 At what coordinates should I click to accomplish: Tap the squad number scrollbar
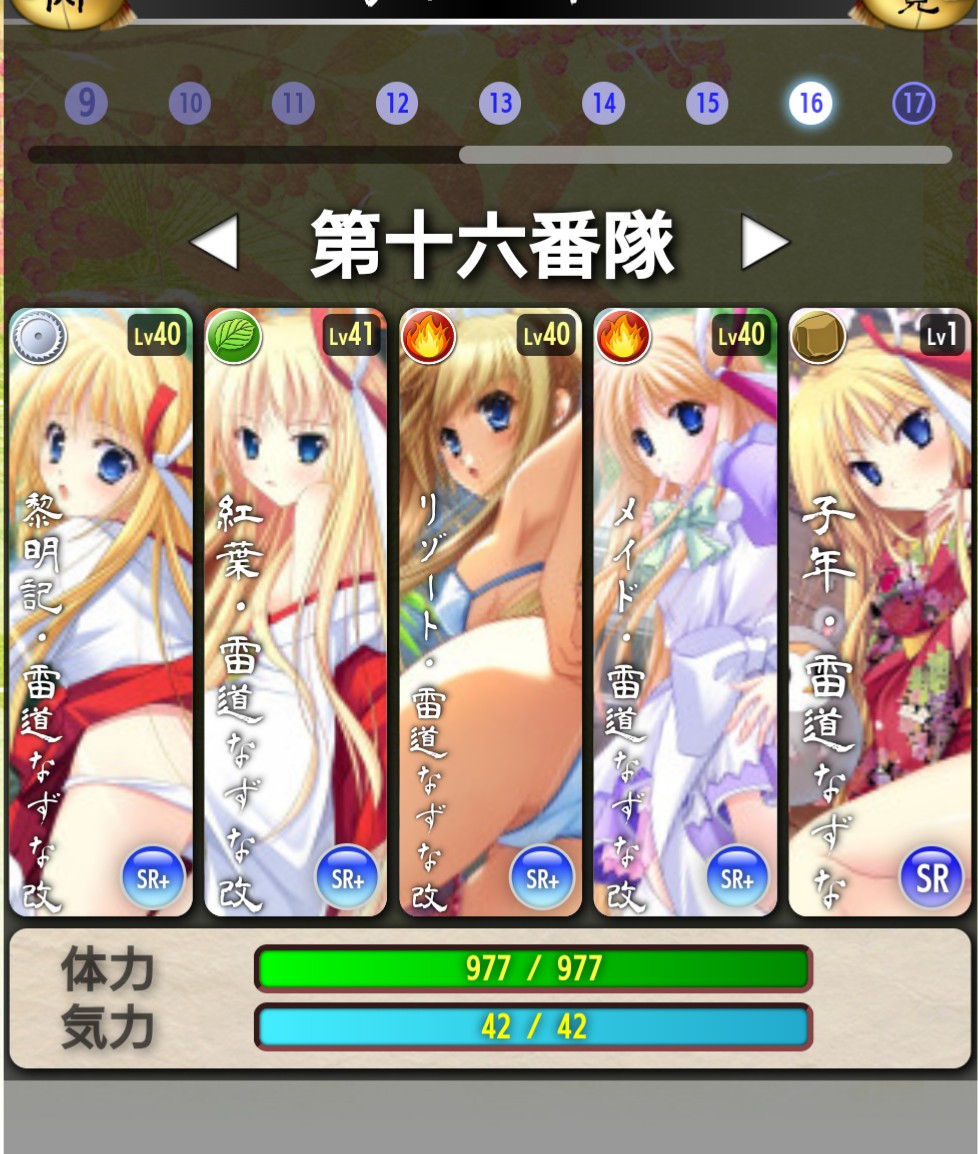pyautogui.click(x=704, y=155)
